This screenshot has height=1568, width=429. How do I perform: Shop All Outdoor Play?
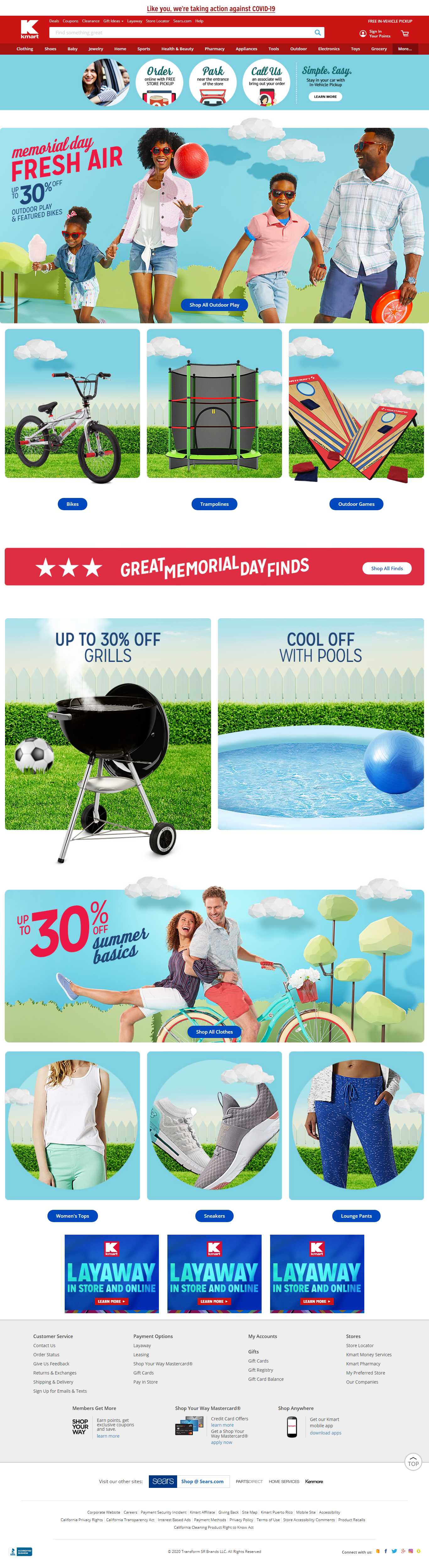pyautogui.click(x=214, y=305)
